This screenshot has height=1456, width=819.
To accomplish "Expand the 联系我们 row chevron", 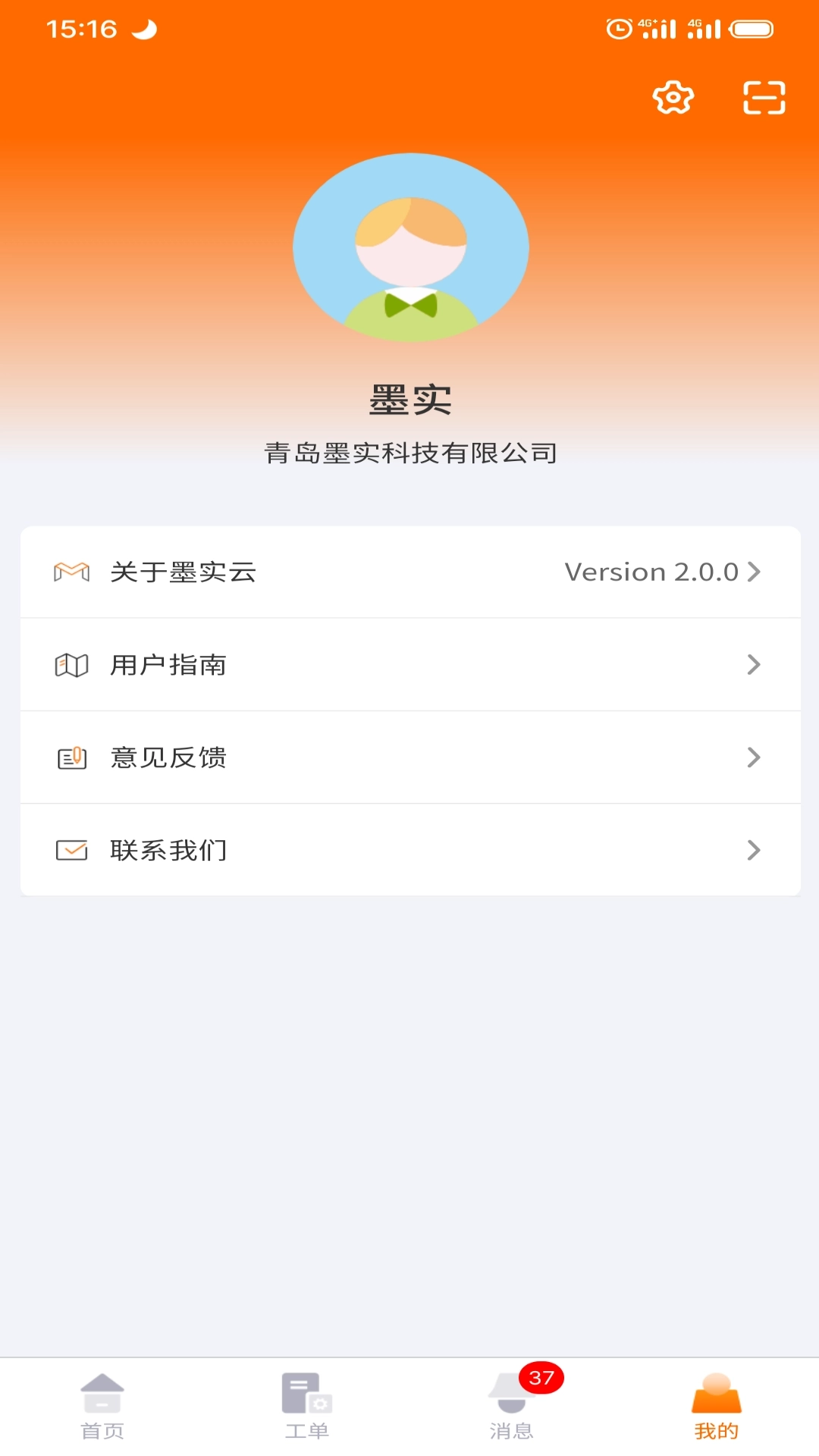I will pos(752,850).
